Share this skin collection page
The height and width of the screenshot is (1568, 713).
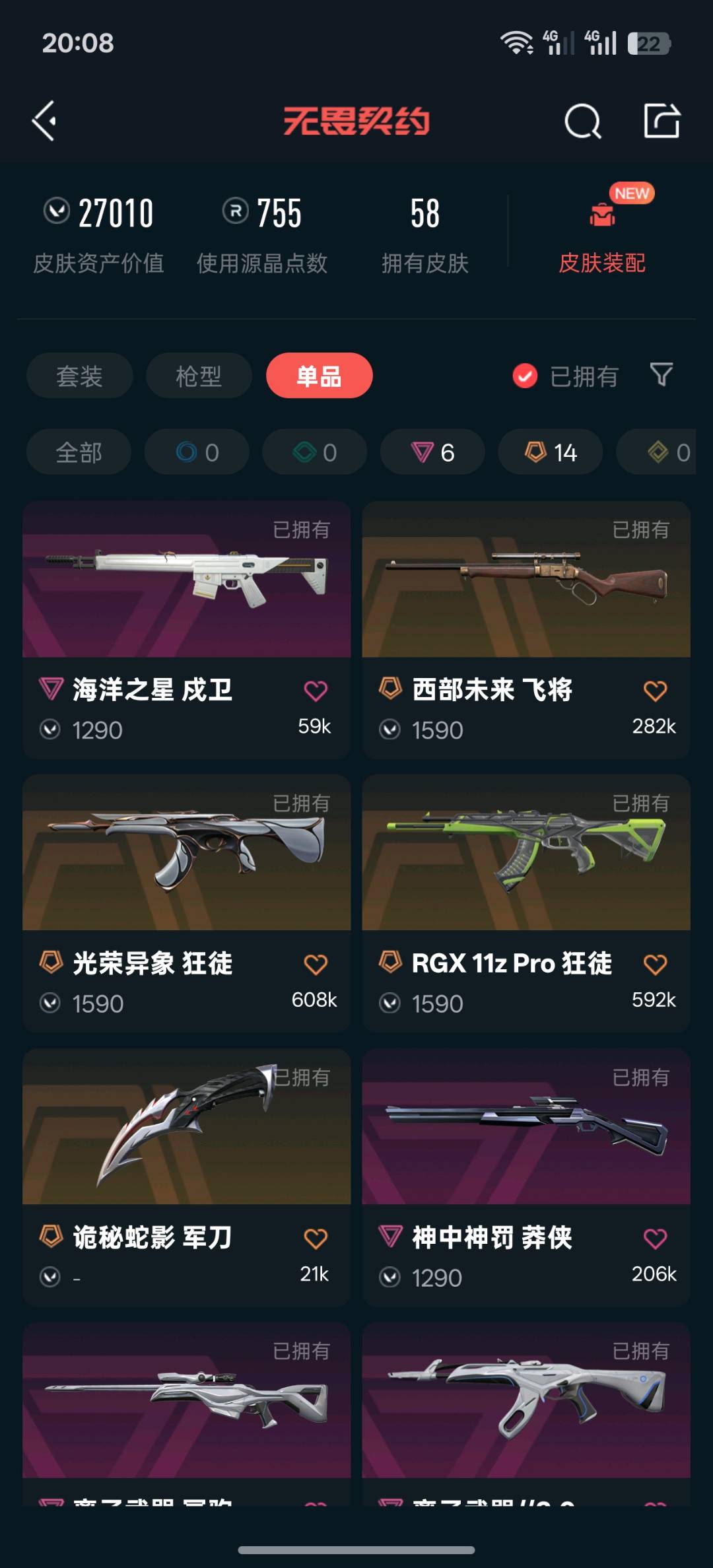pyautogui.click(x=662, y=121)
